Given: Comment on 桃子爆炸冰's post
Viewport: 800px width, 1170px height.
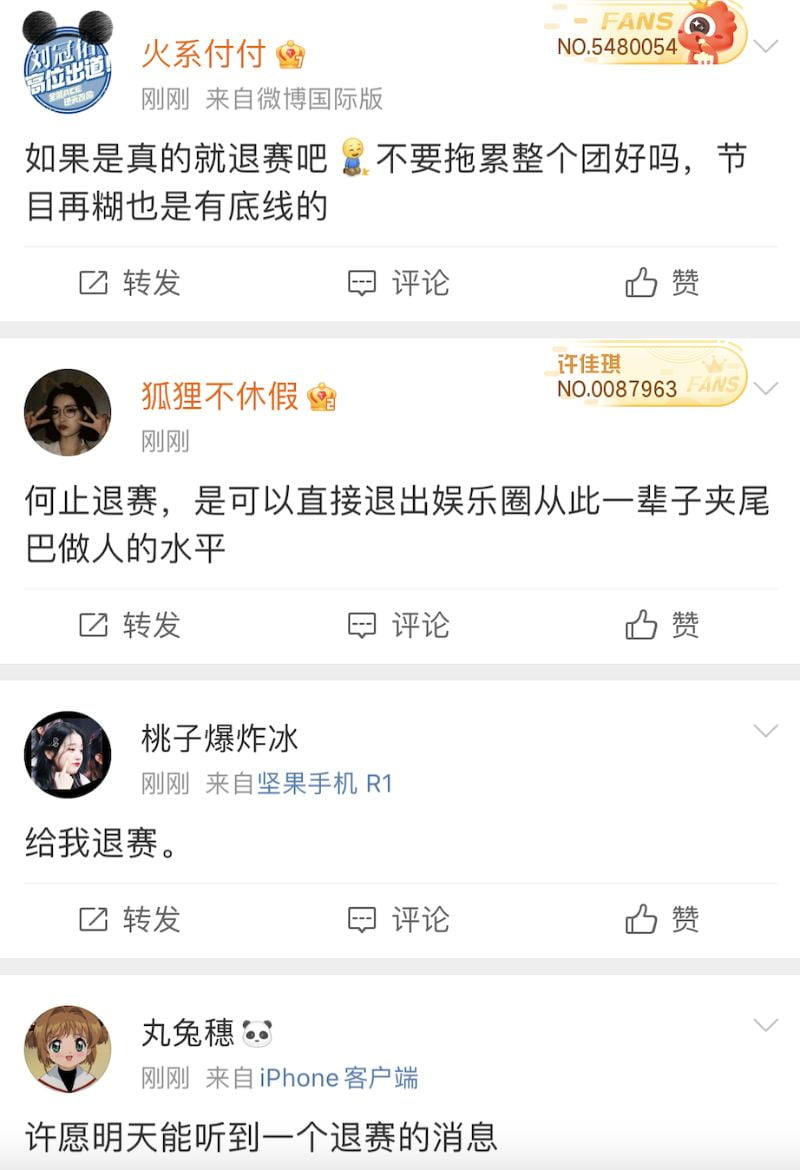Looking at the screenshot, I should click(398, 919).
